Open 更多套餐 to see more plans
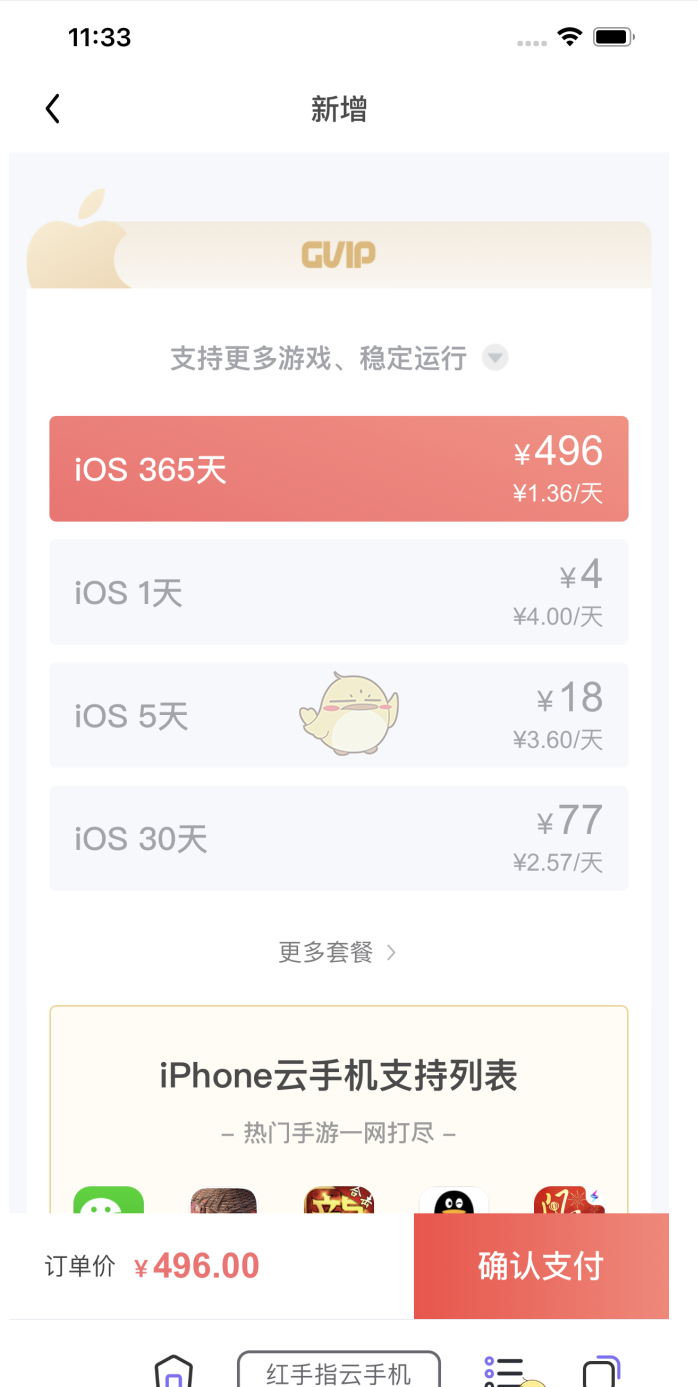This screenshot has width=698, height=1387. coord(338,952)
